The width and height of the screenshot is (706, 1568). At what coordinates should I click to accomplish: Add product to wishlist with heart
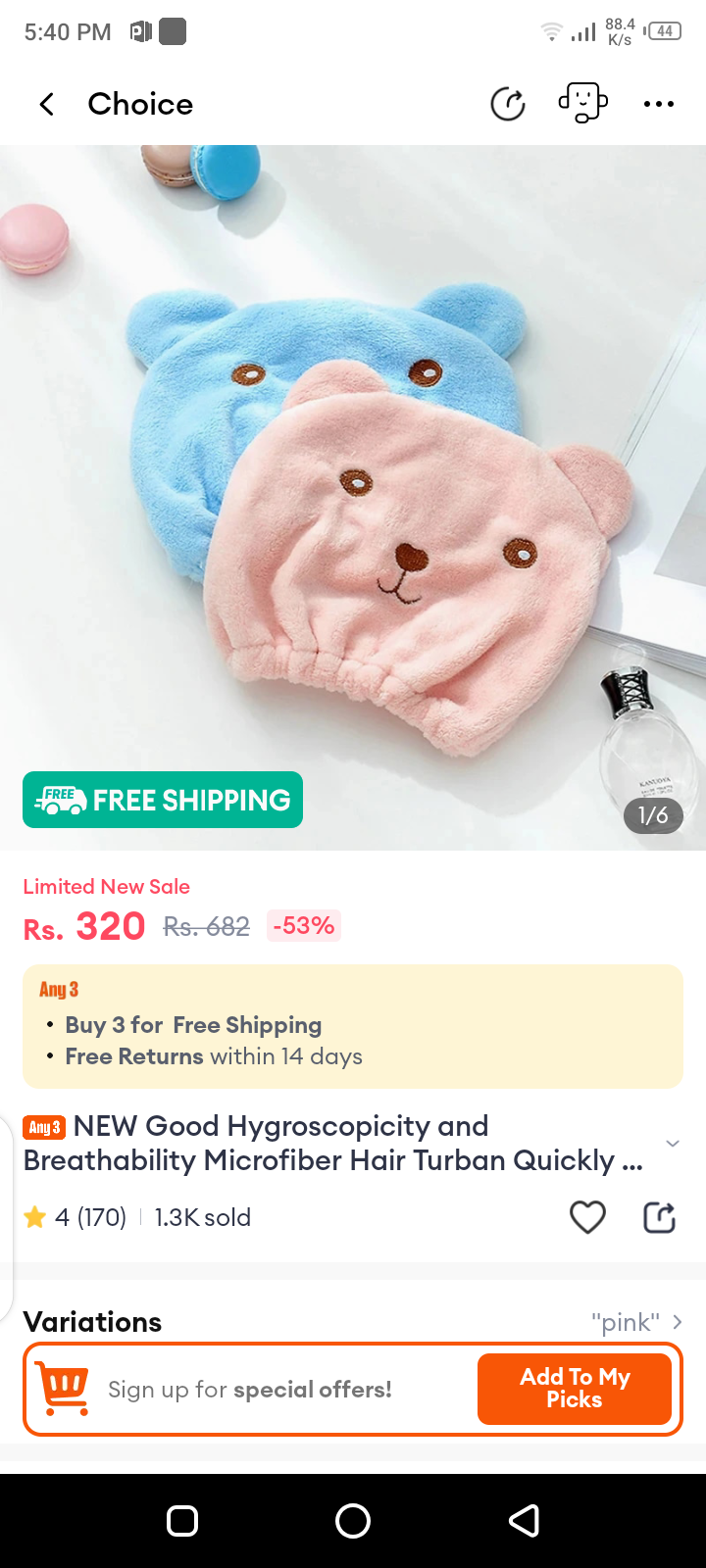pyautogui.click(x=587, y=1217)
